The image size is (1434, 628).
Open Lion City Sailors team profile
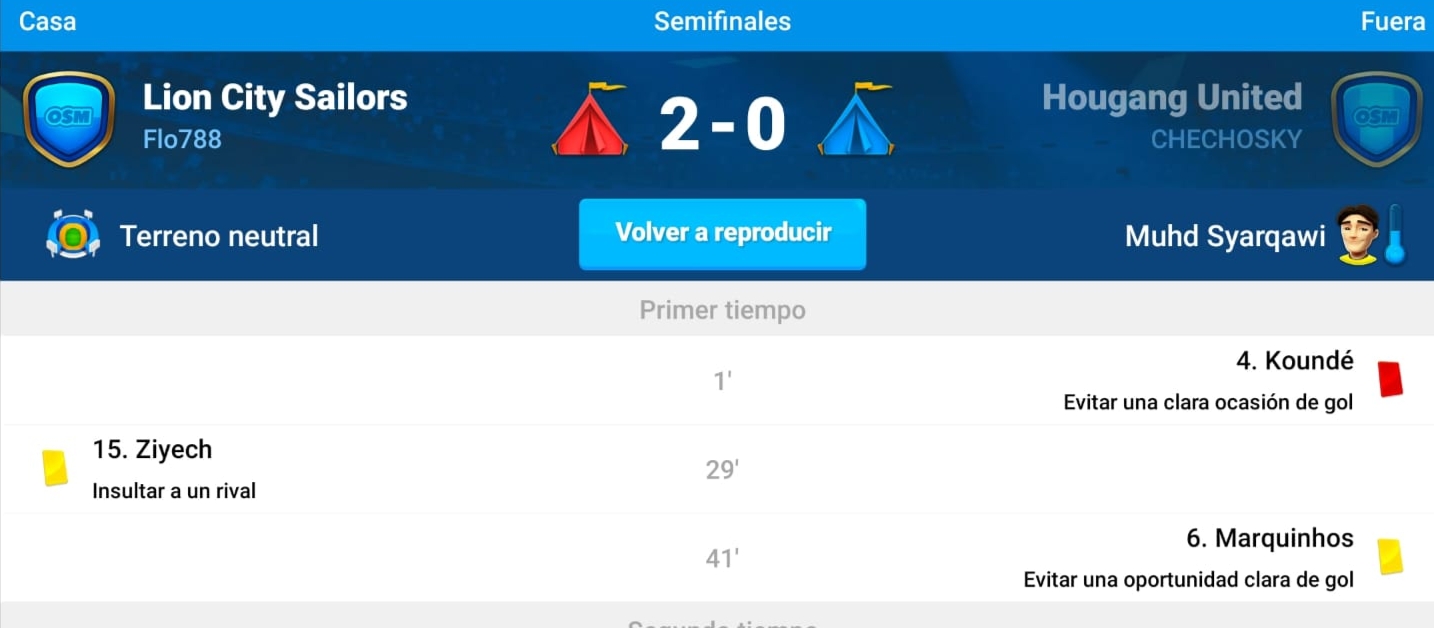274,98
